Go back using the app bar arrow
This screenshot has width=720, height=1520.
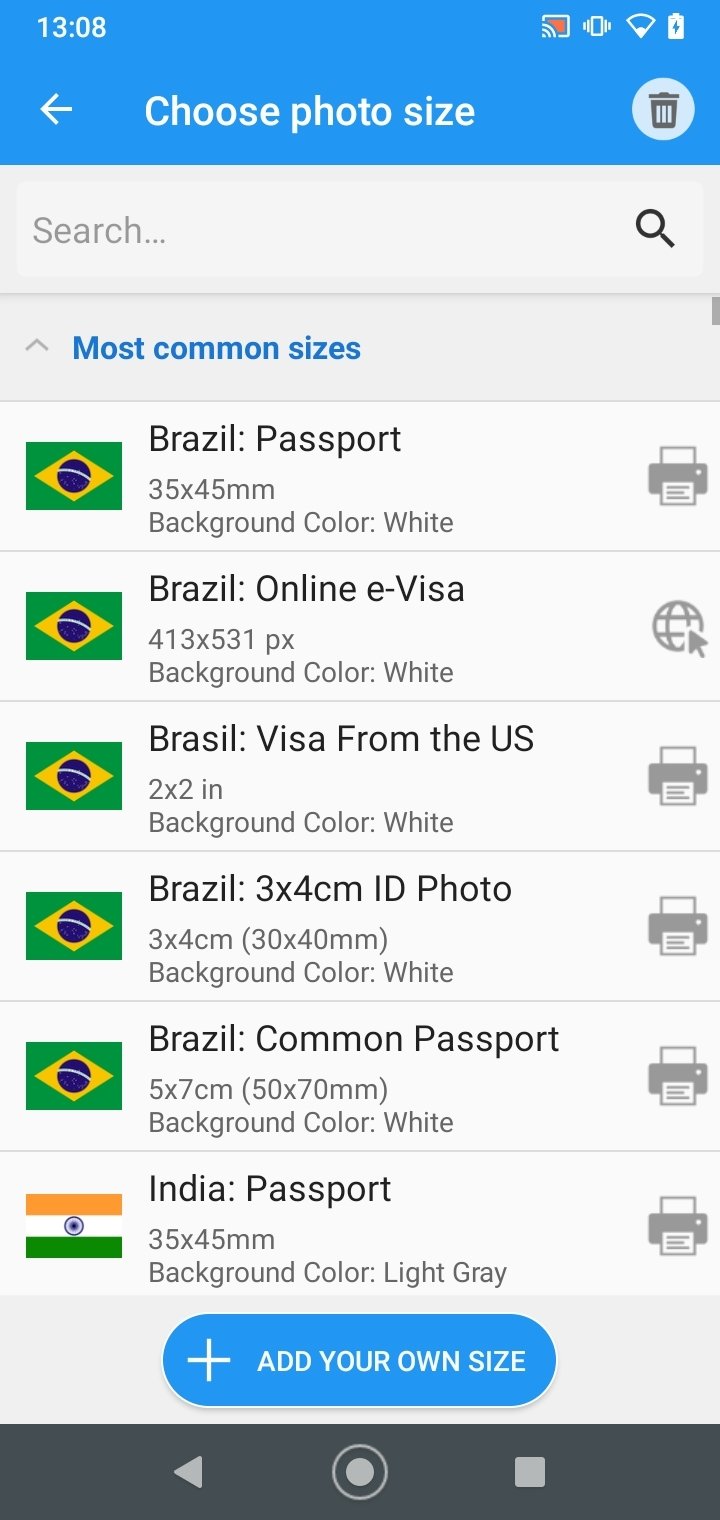(56, 110)
